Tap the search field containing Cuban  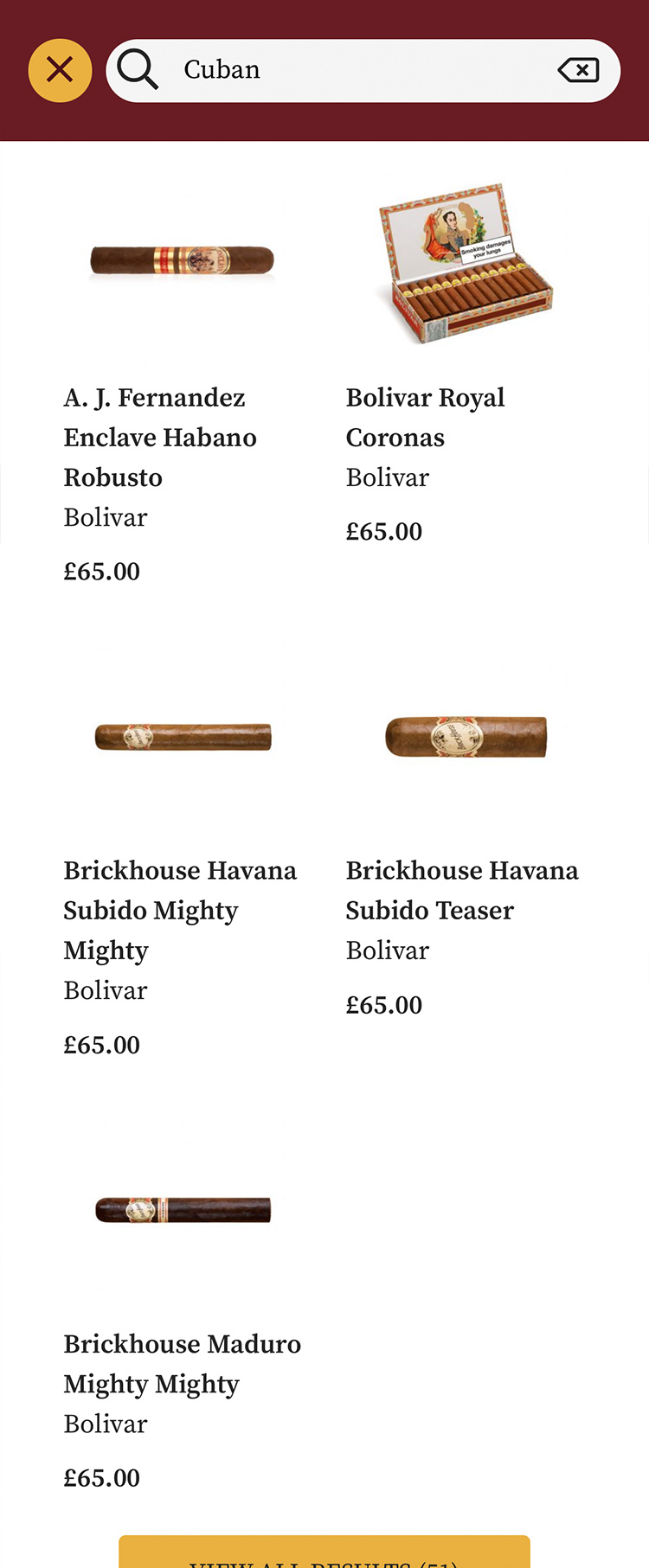[346, 70]
